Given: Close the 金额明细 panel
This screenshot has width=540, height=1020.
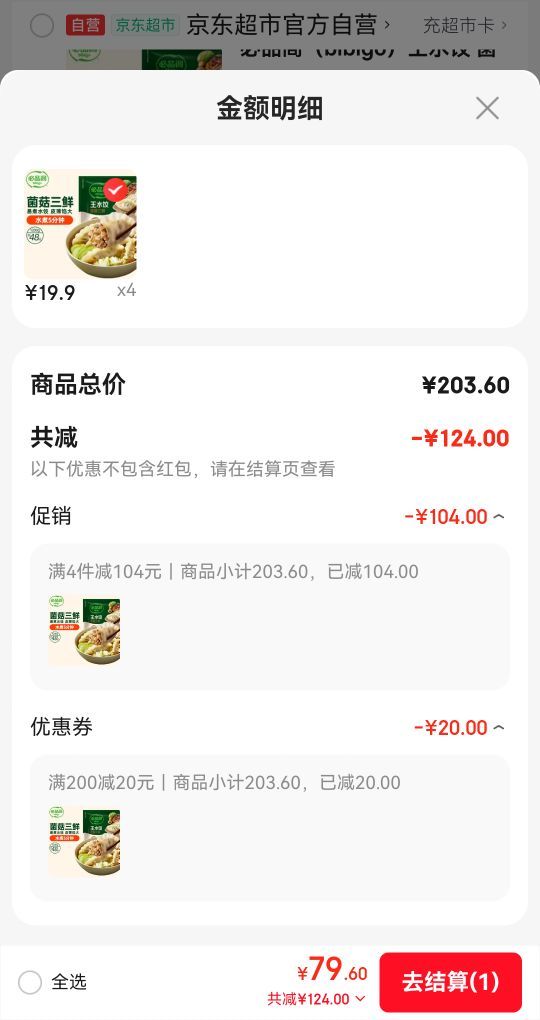Looking at the screenshot, I should 487,108.
